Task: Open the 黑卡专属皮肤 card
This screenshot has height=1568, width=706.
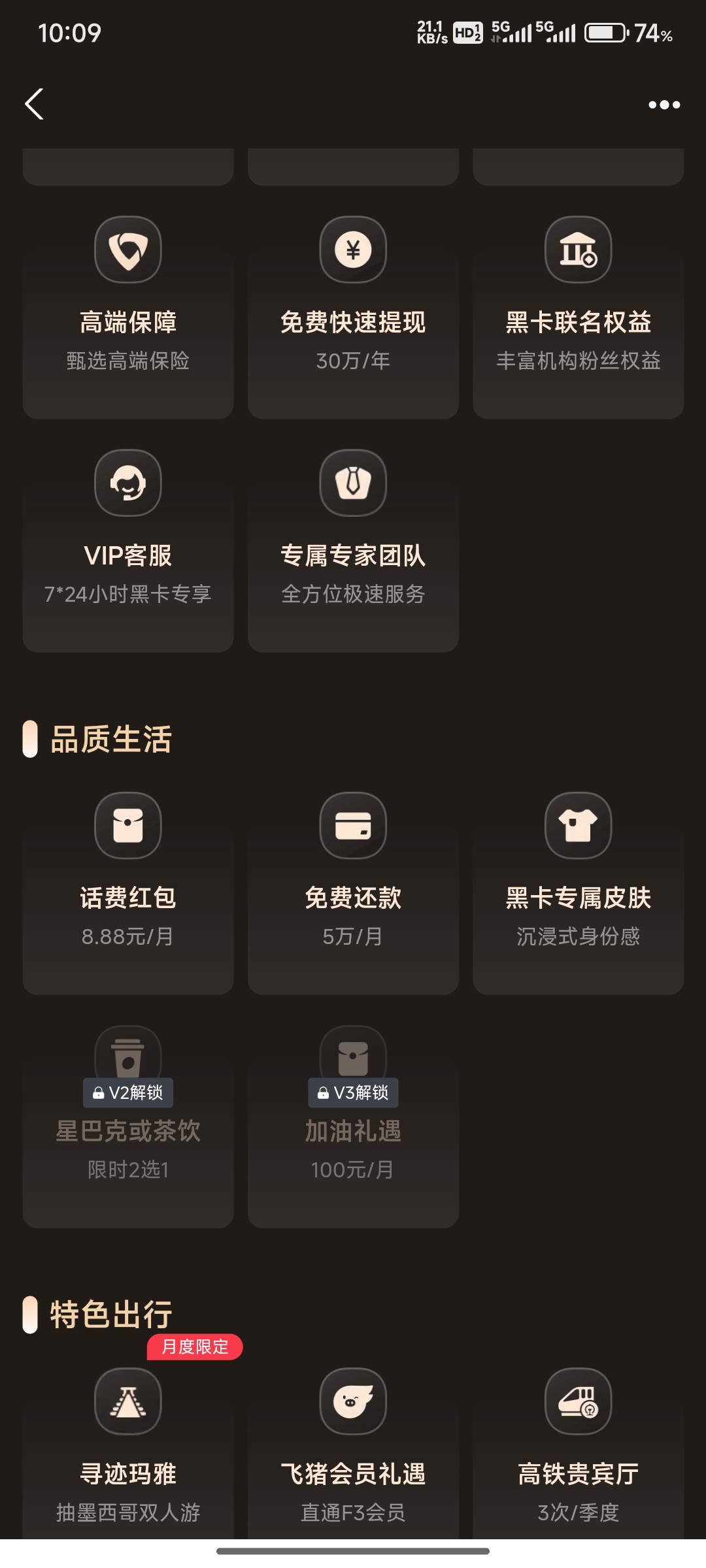Action: coord(579,893)
